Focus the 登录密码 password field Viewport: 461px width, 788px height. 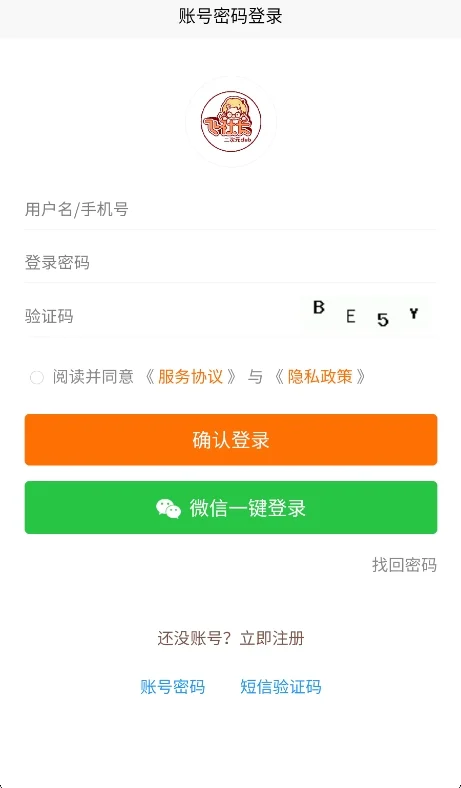(230, 262)
